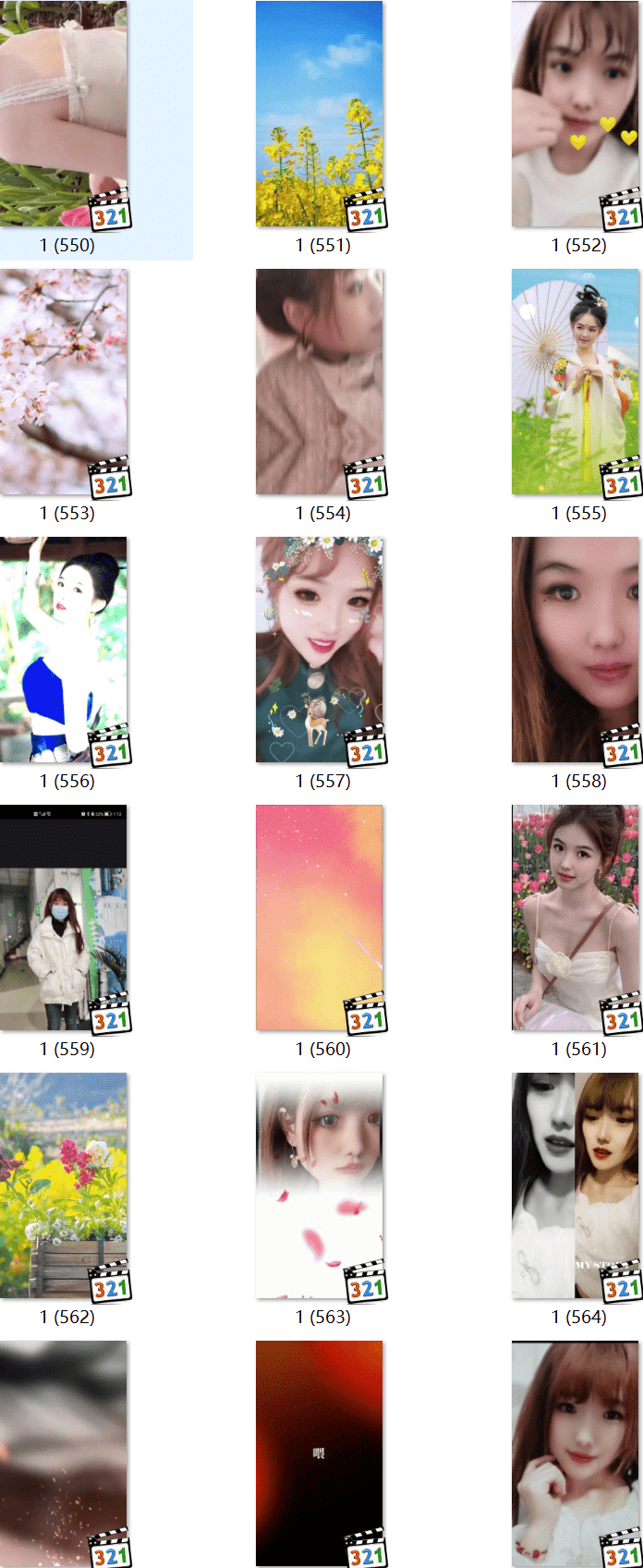This screenshot has height=1568, width=643.
Task: Open the file named 1 (561)
Action: point(575,918)
